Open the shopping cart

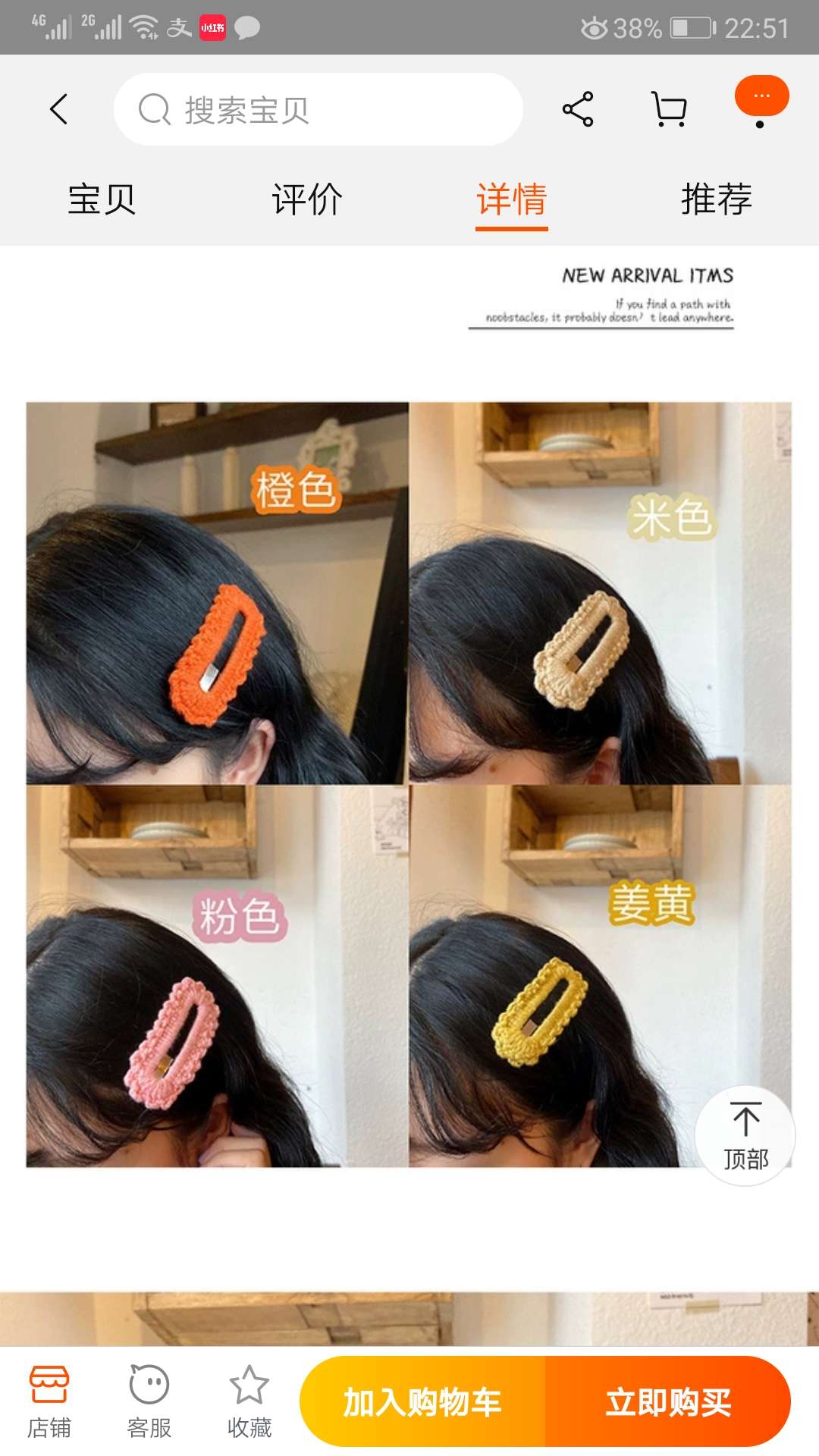(x=670, y=109)
